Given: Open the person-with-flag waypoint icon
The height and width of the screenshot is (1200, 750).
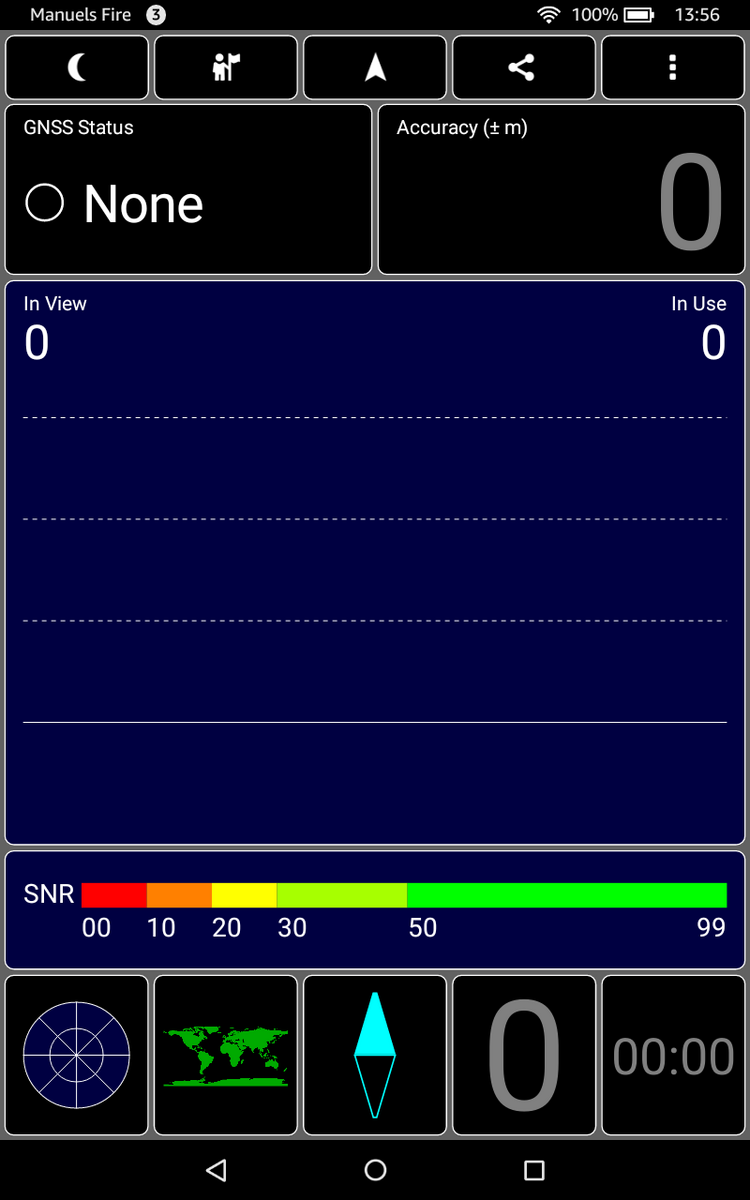Looking at the screenshot, I should pos(226,68).
